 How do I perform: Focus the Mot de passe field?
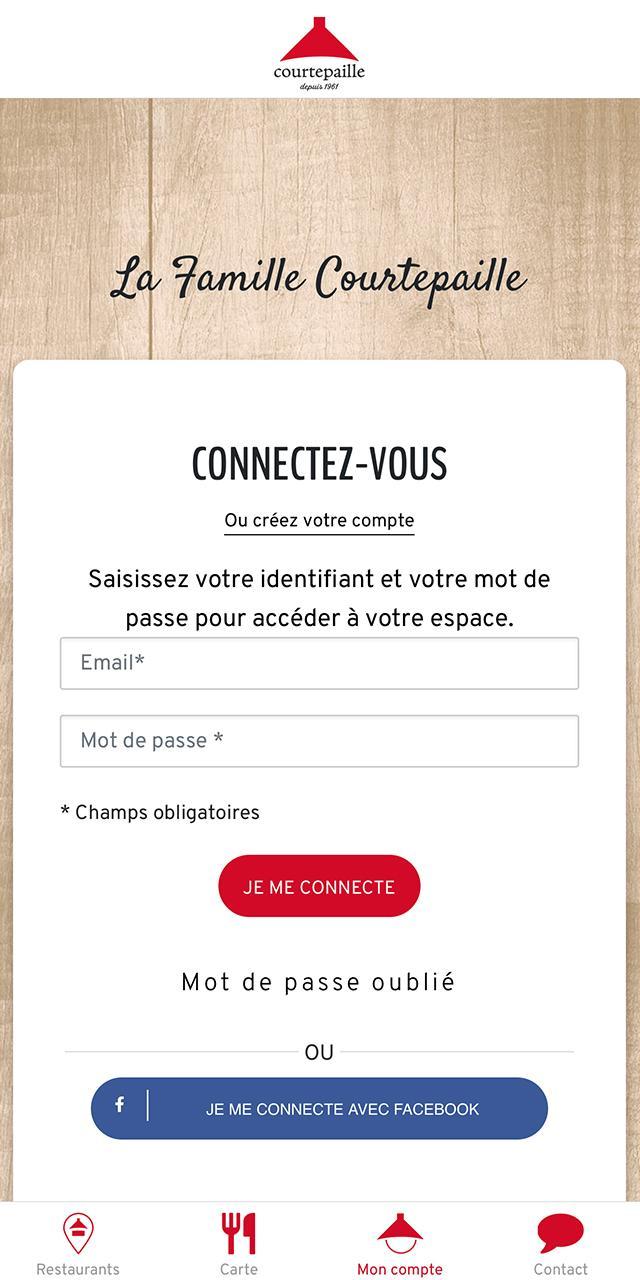[x=319, y=741]
